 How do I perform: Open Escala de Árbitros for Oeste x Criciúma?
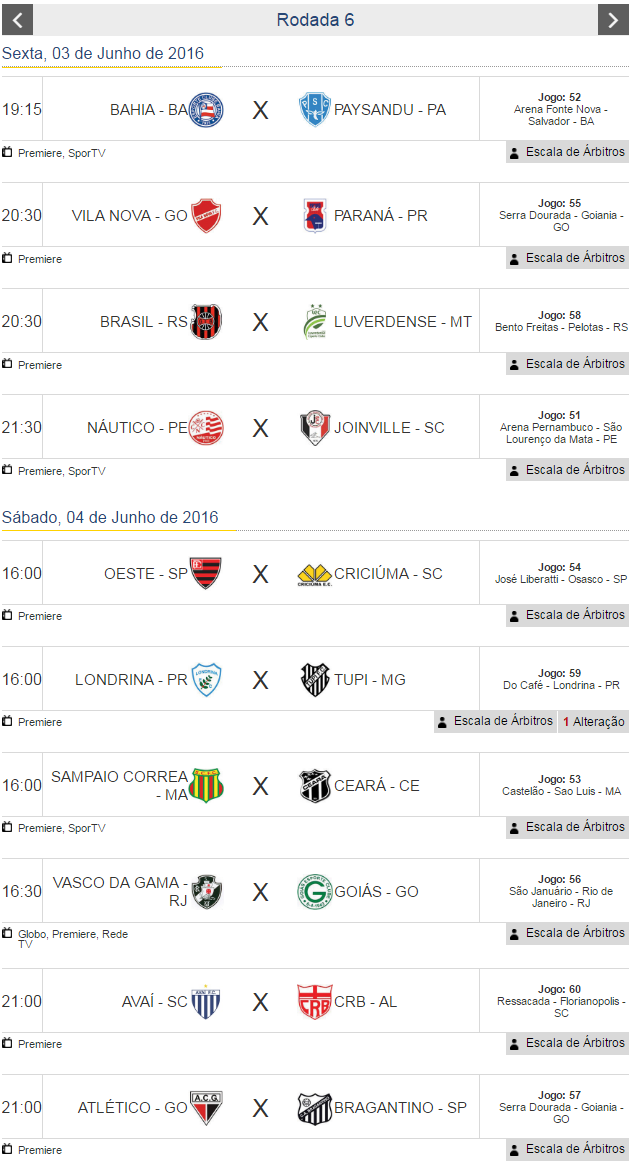567,615
